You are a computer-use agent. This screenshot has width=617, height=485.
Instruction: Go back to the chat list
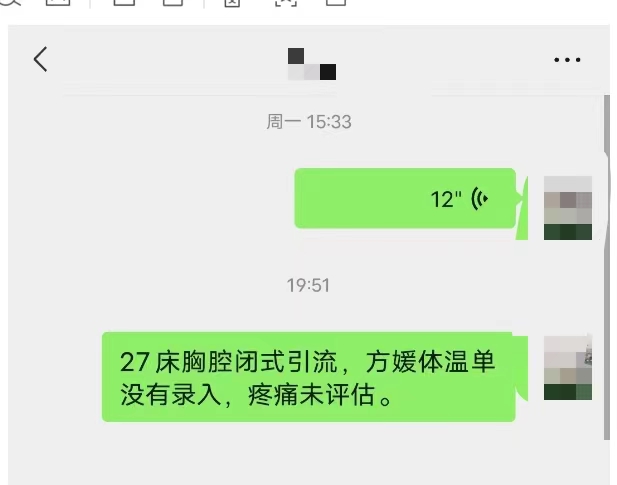(x=40, y=60)
